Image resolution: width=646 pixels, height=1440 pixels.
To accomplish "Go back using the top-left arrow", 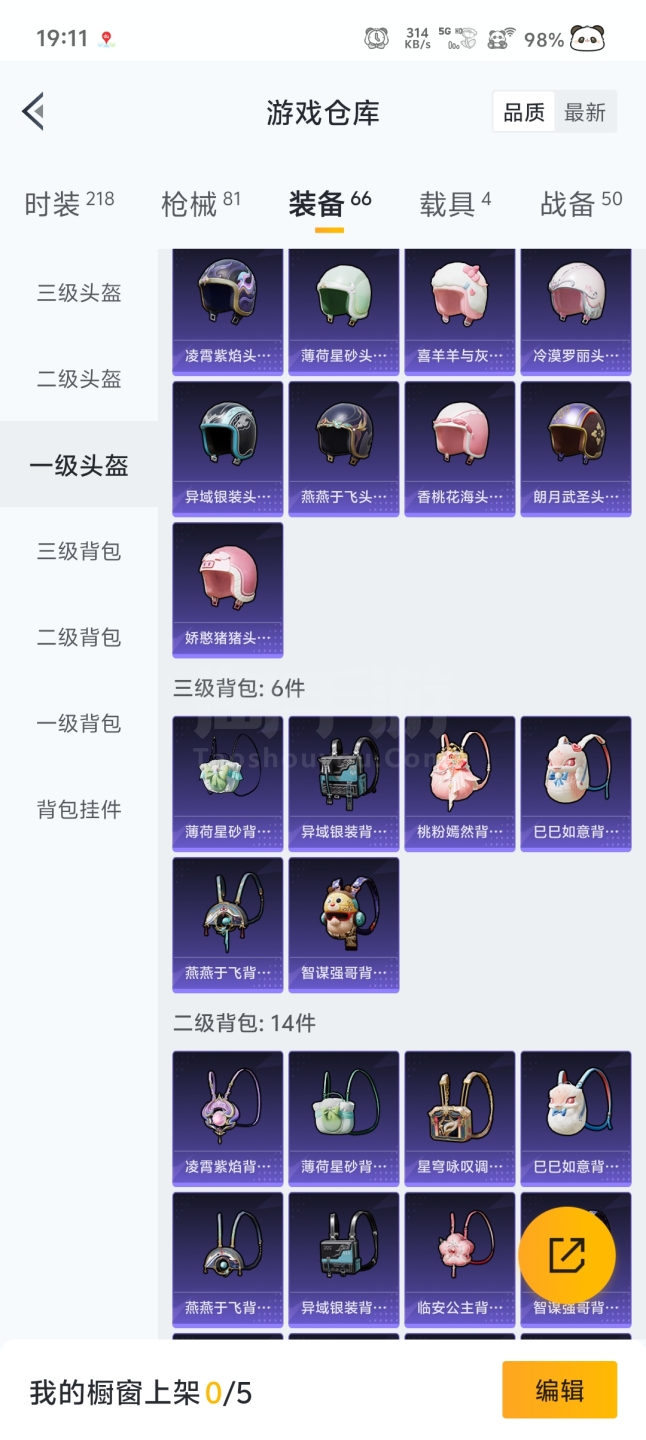I will click(x=34, y=112).
